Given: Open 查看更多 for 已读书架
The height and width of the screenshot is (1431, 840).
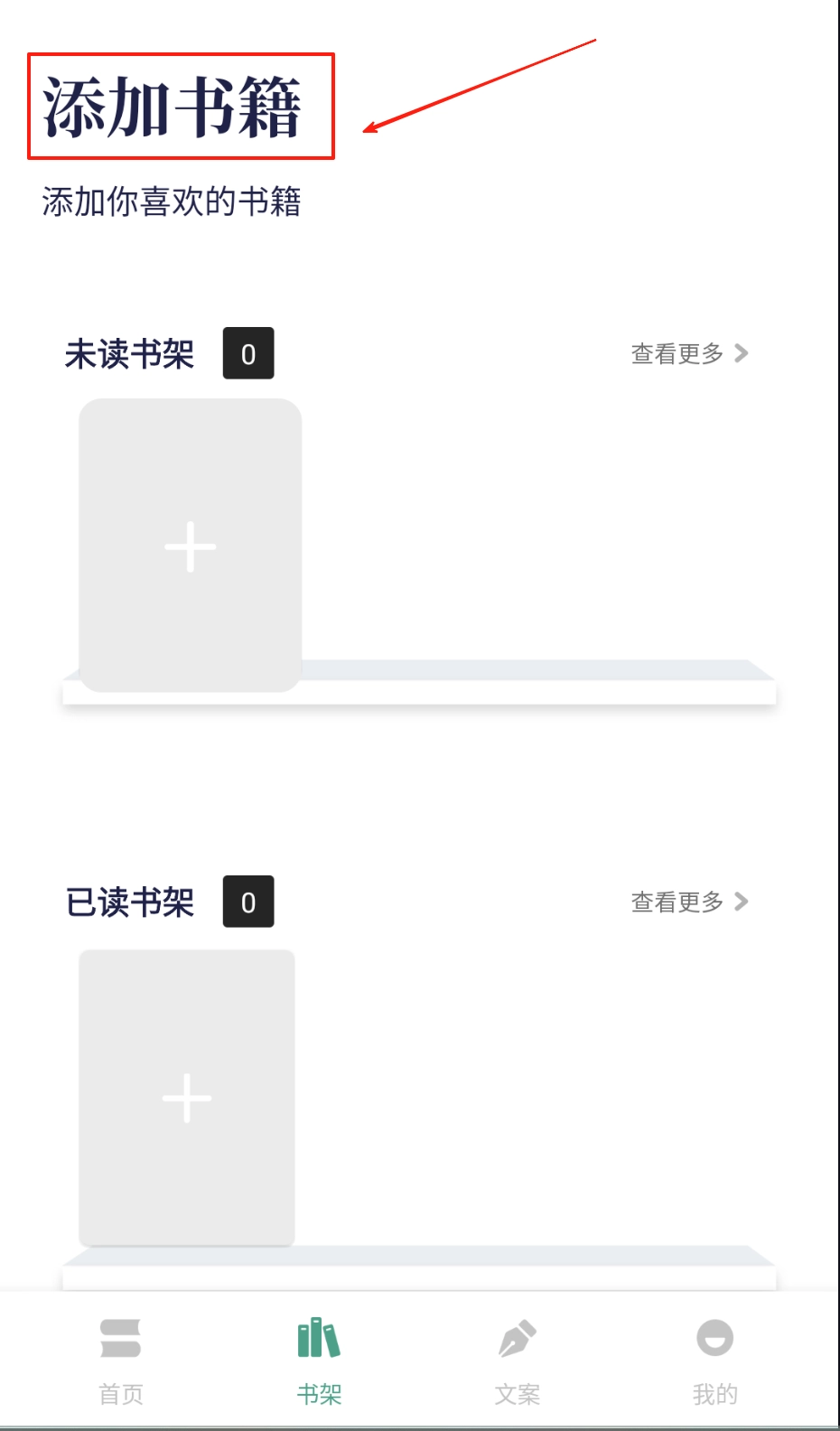Looking at the screenshot, I should (x=689, y=902).
